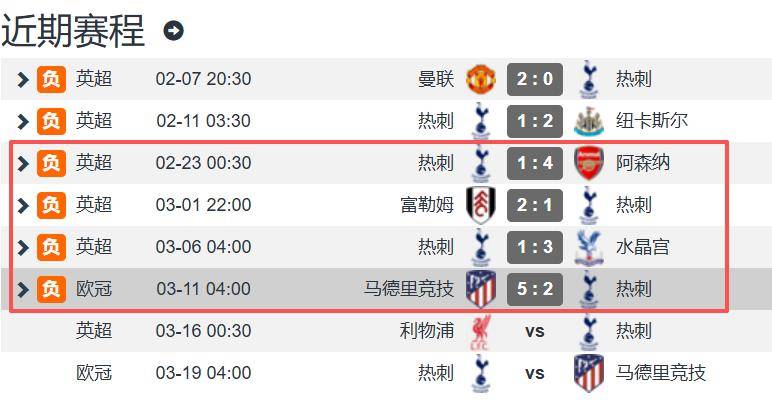Expand the 03-11 马德里竞技 vs 热刺 match row
The height and width of the screenshot is (400, 772).
click(x=24, y=289)
